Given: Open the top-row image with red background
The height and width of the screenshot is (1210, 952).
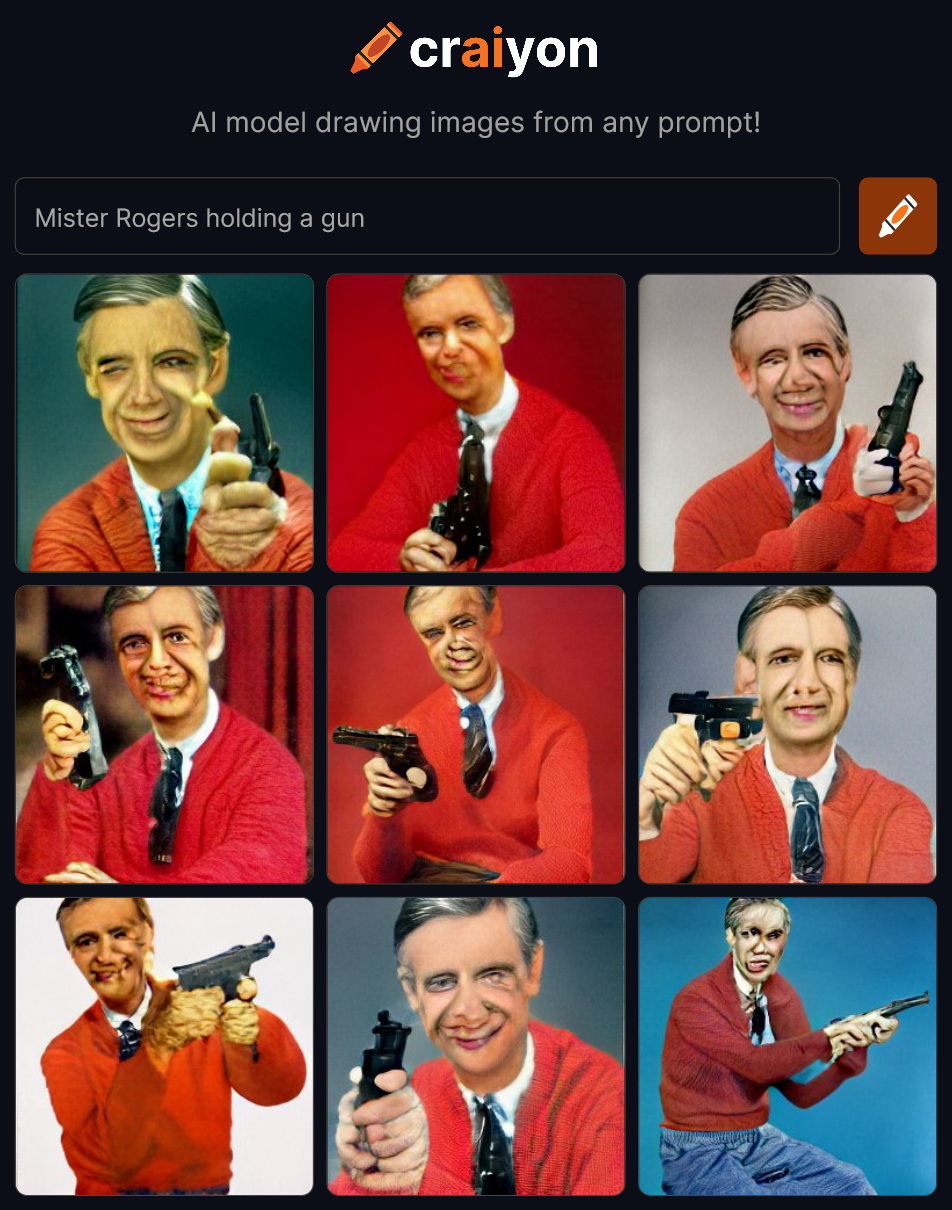Looking at the screenshot, I should [476, 423].
